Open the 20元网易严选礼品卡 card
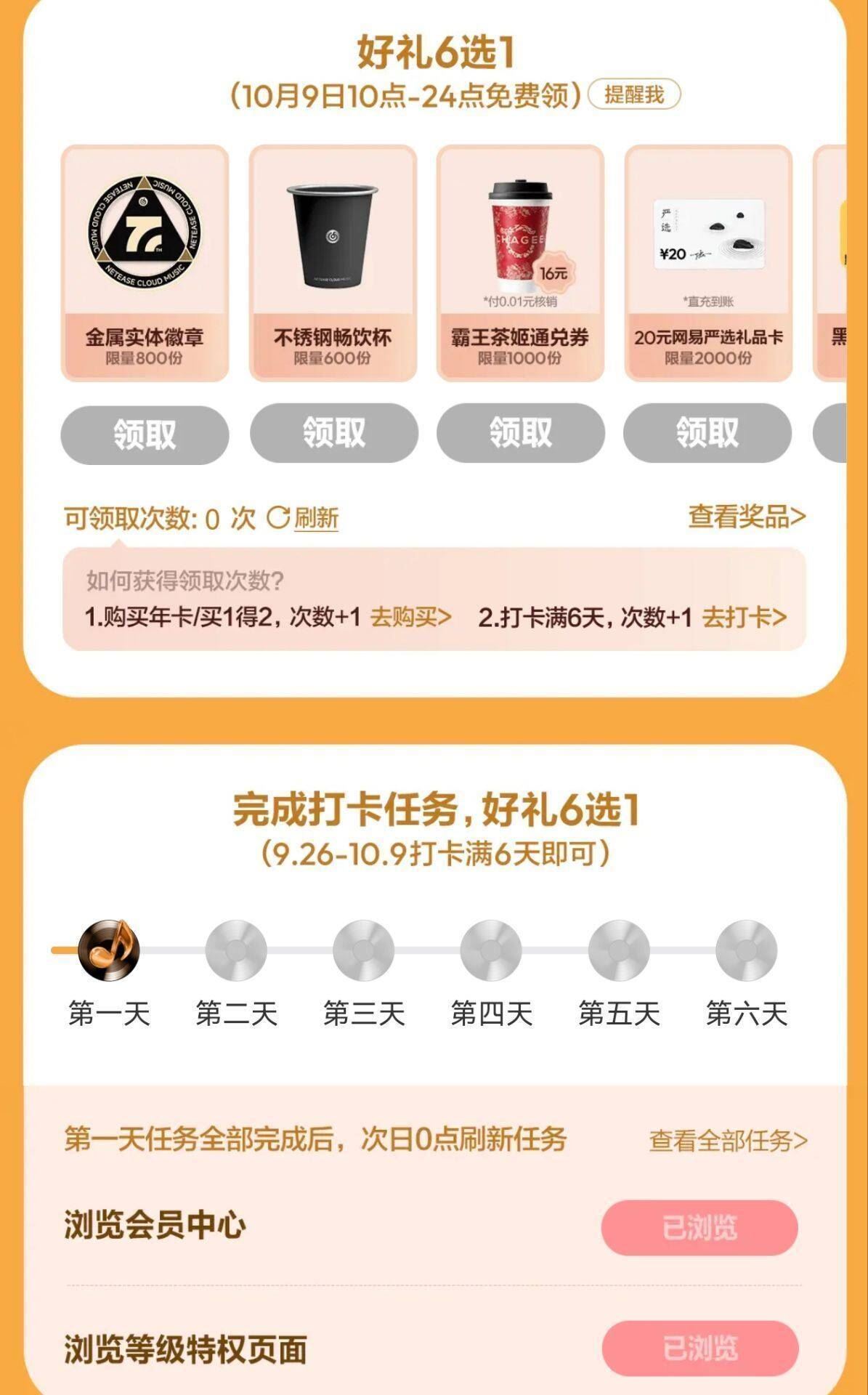868x1395 pixels. 708,263
